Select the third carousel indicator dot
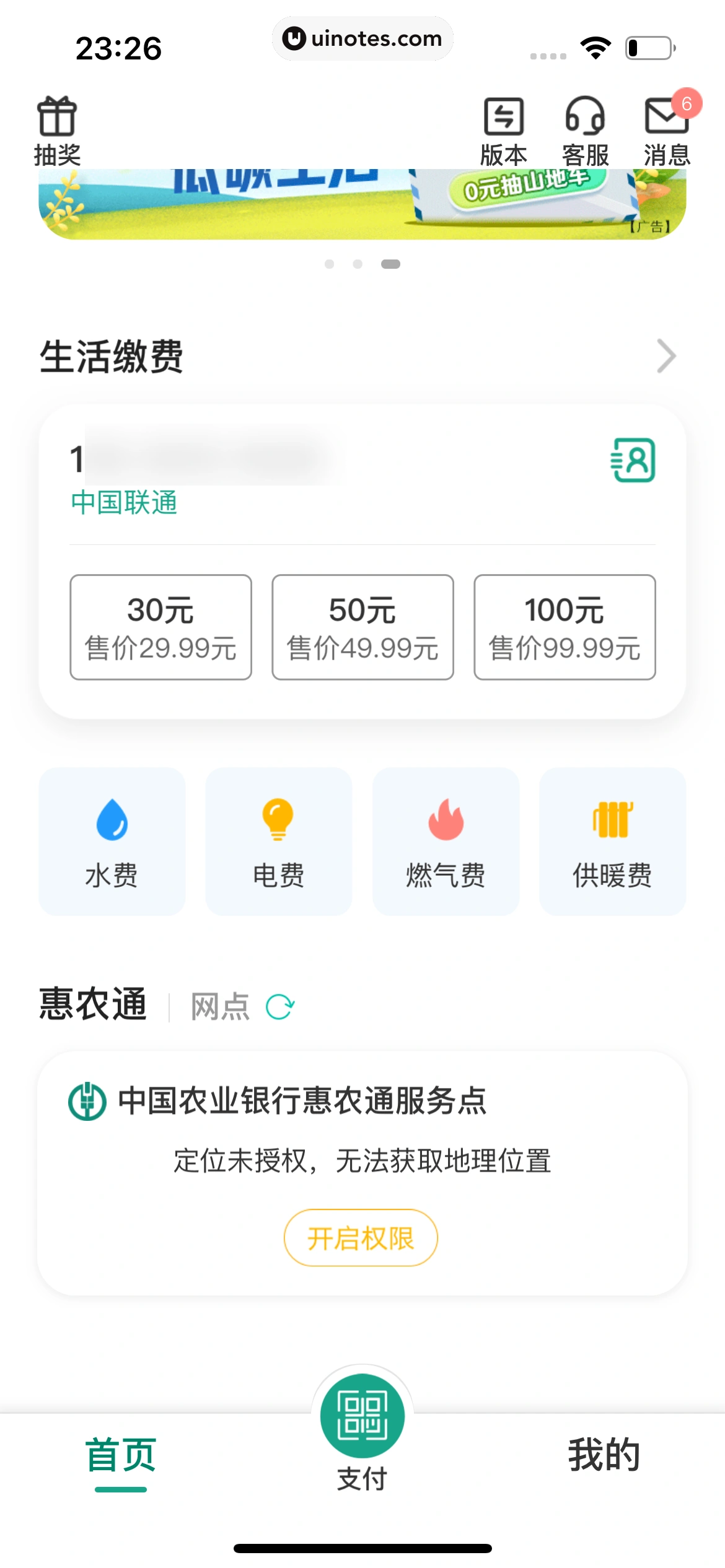The image size is (725, 1568). pos(392,264)
